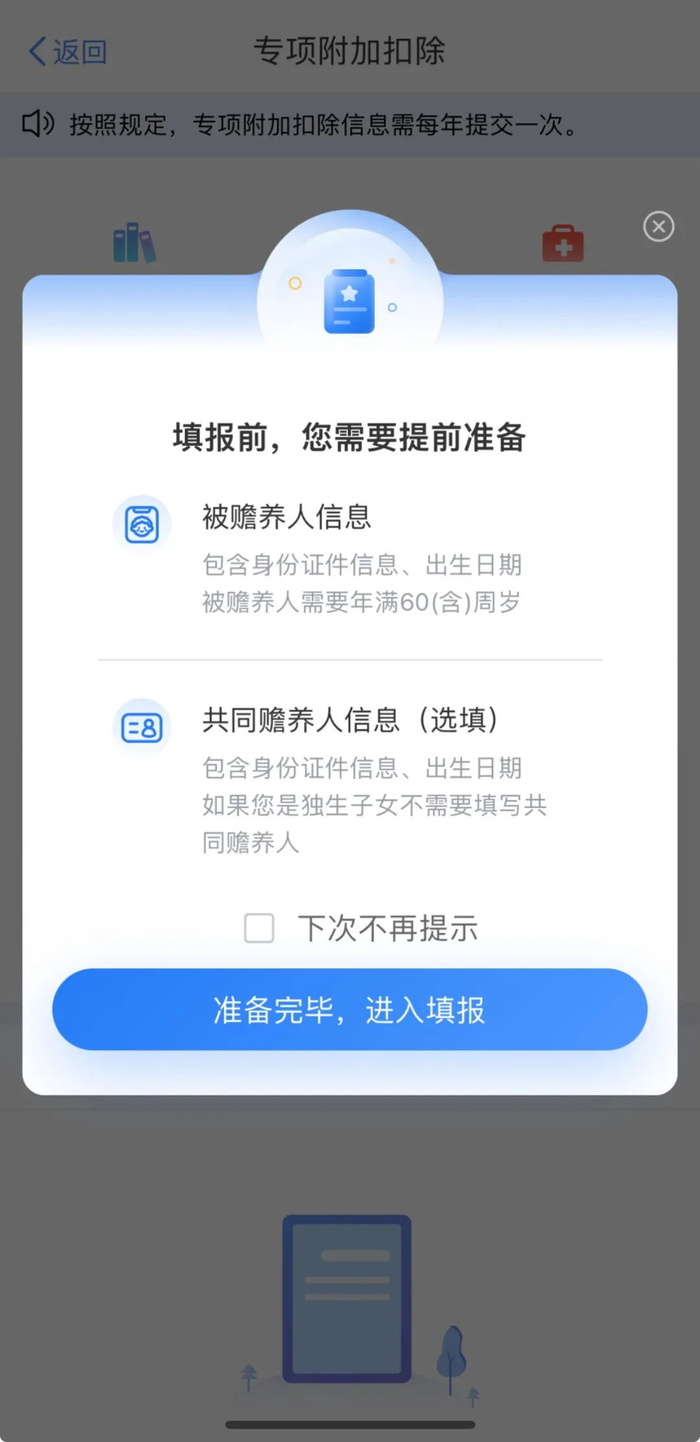Dismiss the preparation dialog with the X
The image size is (700, 1442).
[x=658, y=227]
